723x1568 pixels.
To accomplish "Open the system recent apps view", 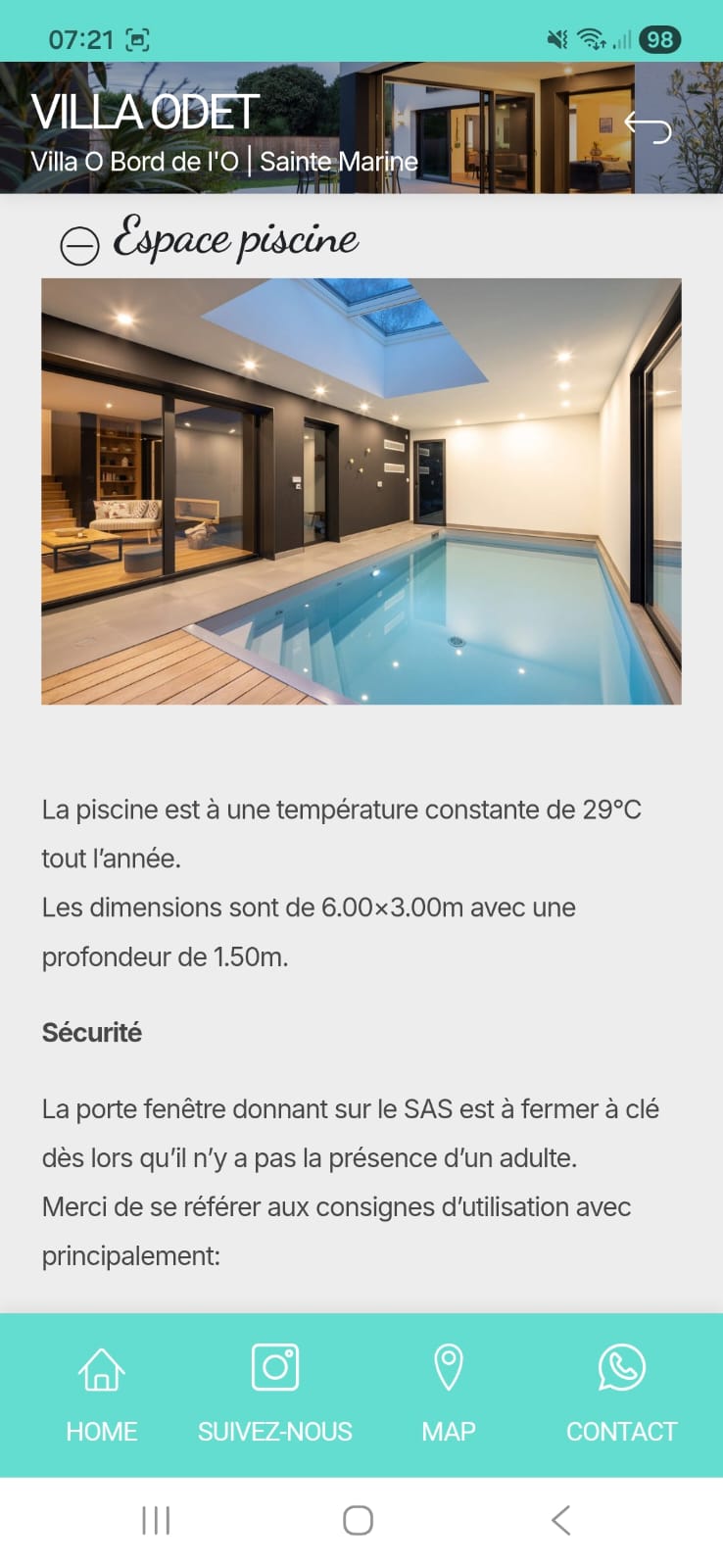I will pyautogui.click(x=157, y=1520).
